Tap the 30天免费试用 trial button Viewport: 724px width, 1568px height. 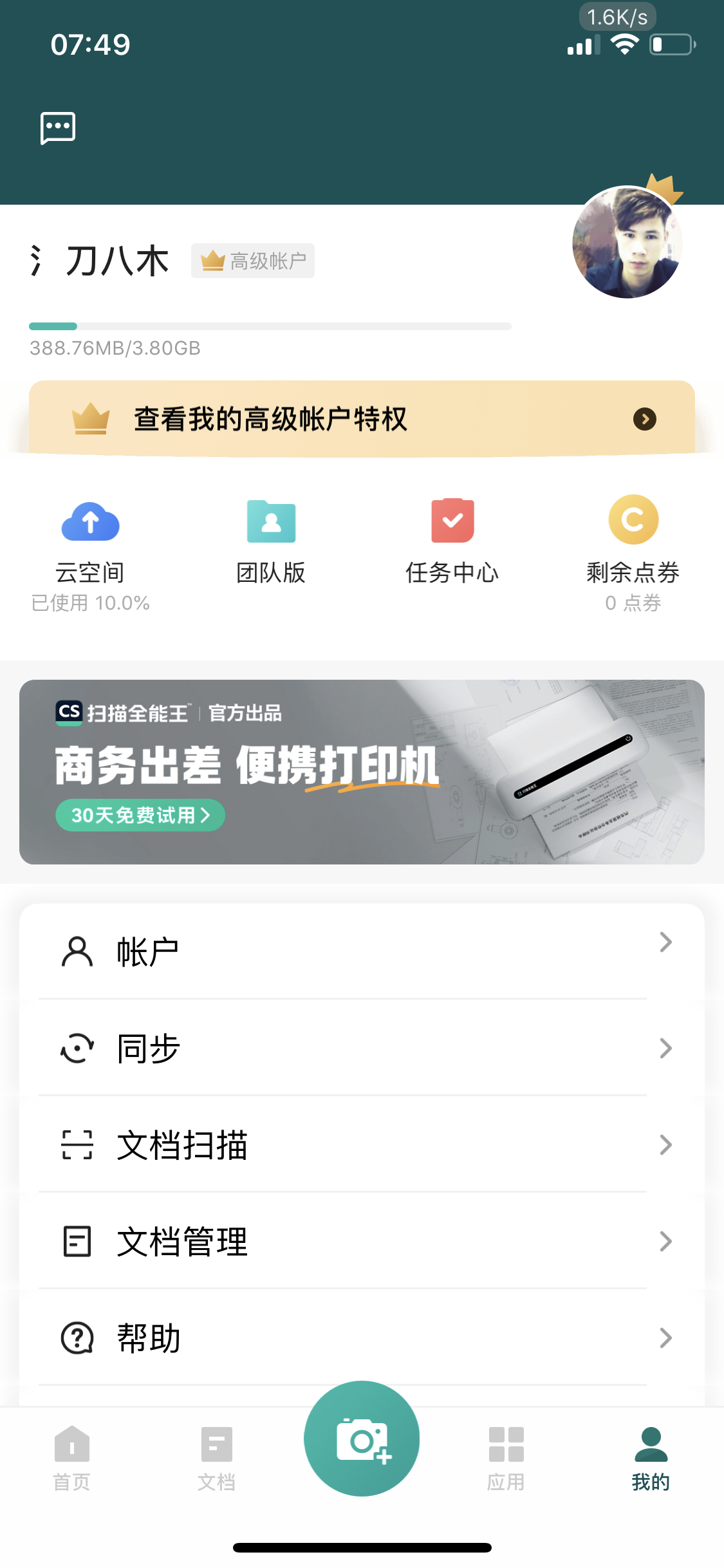[x=139, y=815]
